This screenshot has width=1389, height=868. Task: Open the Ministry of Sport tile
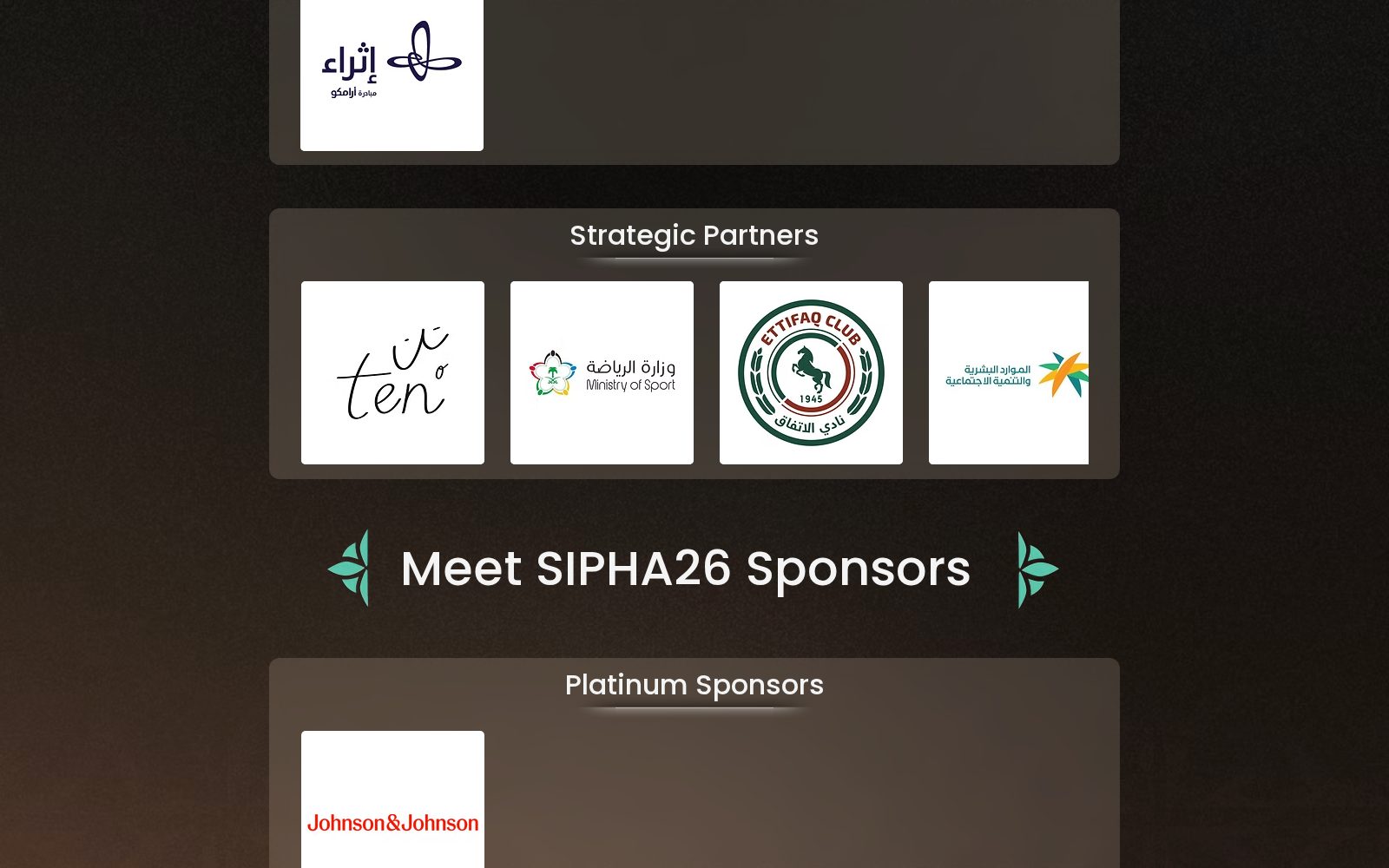point(602,372)
